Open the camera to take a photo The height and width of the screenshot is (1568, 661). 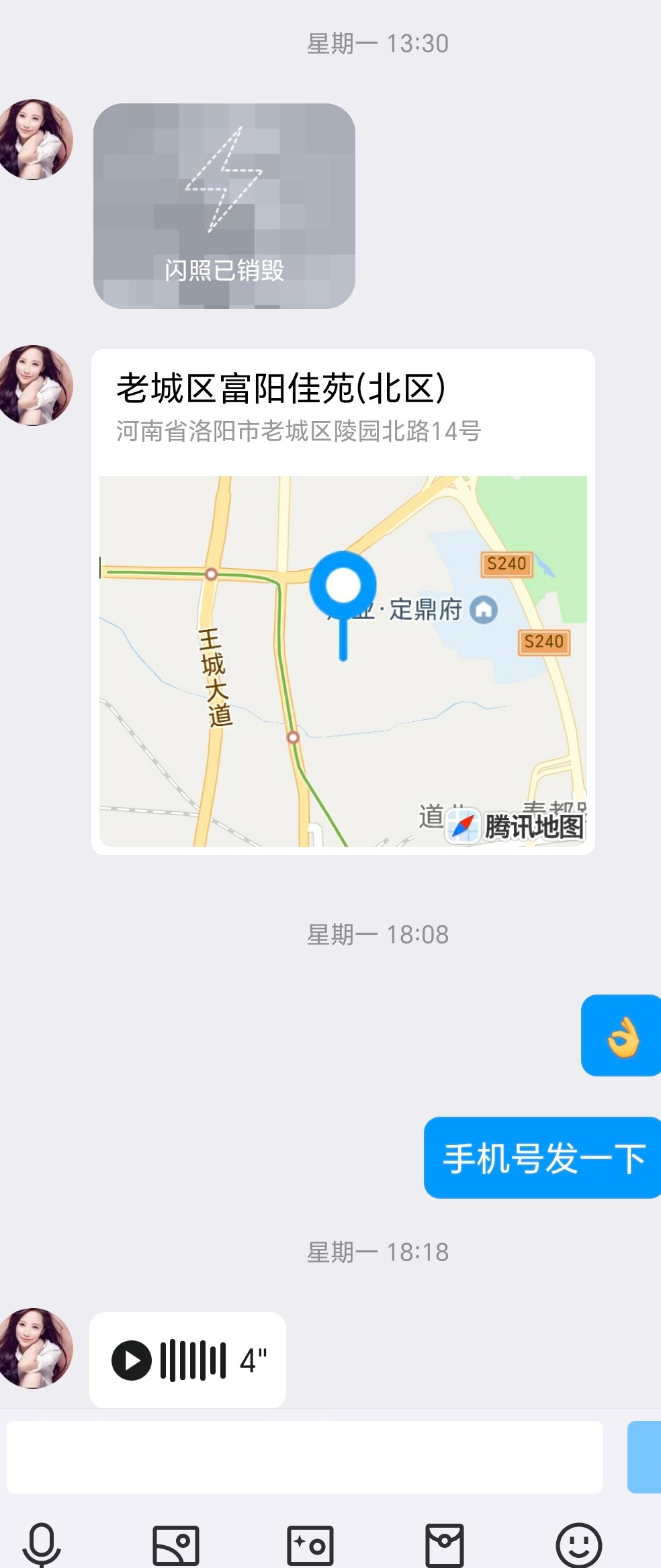pos(310,1544)
